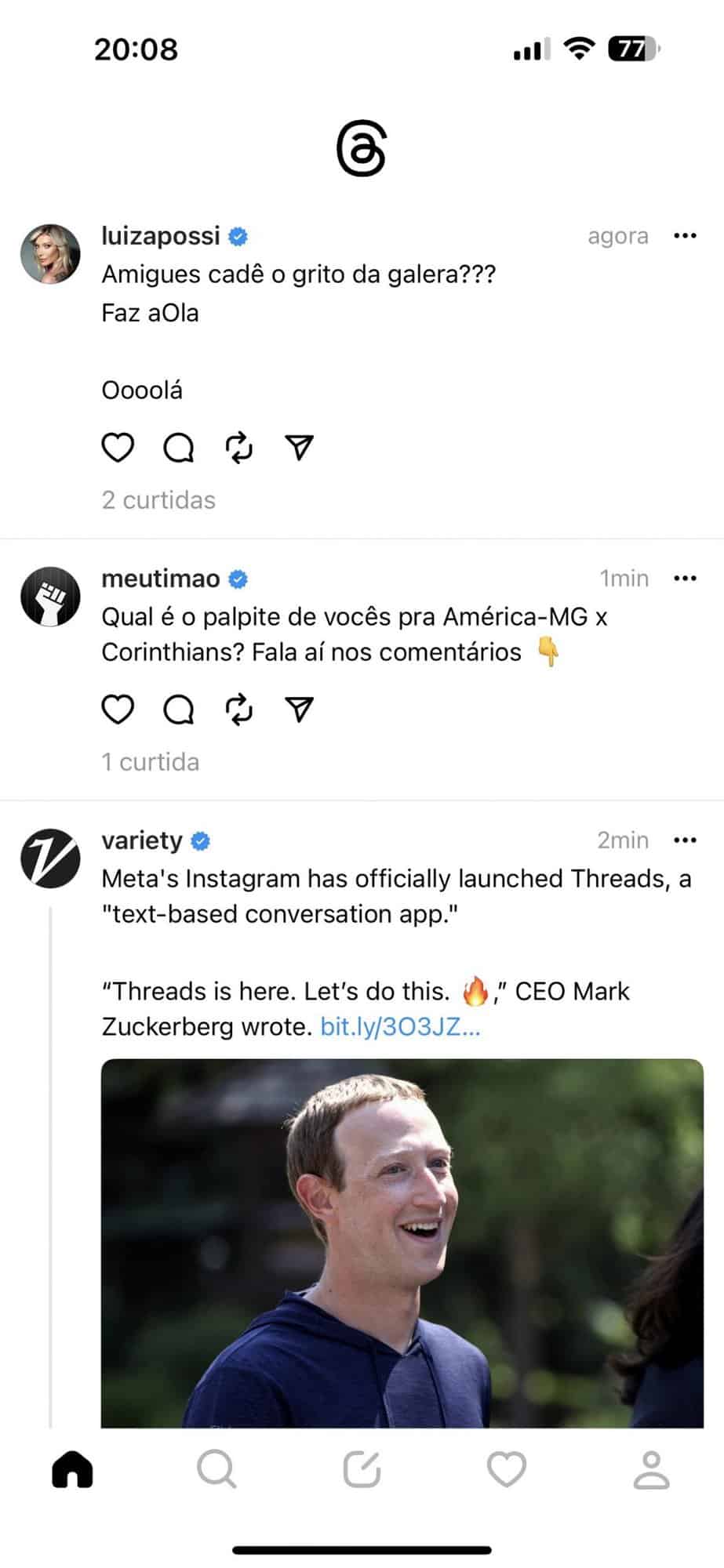
Task: Repost meutimao's thread
Action: click(x=239, y=710)
